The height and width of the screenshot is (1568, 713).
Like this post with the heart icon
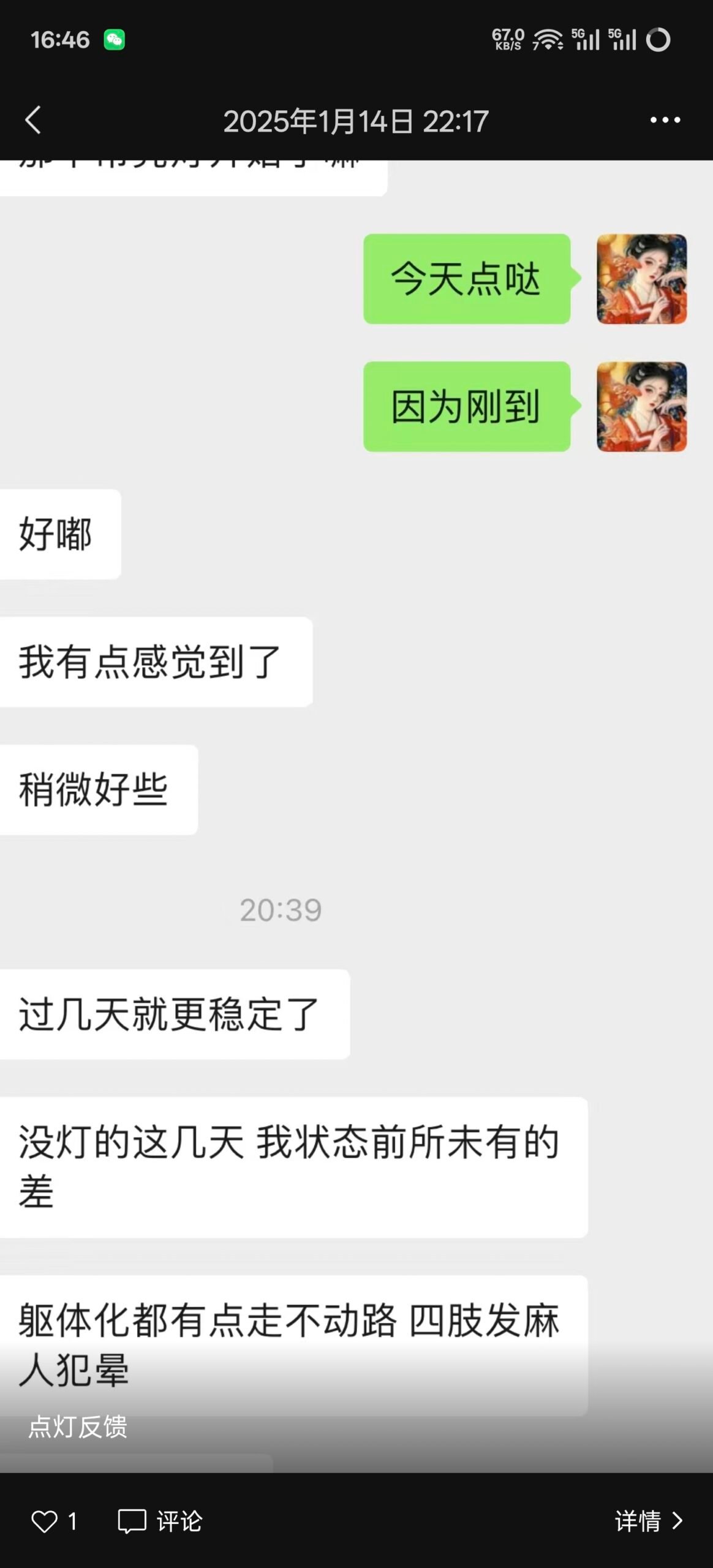click(x=45, y=1521)
